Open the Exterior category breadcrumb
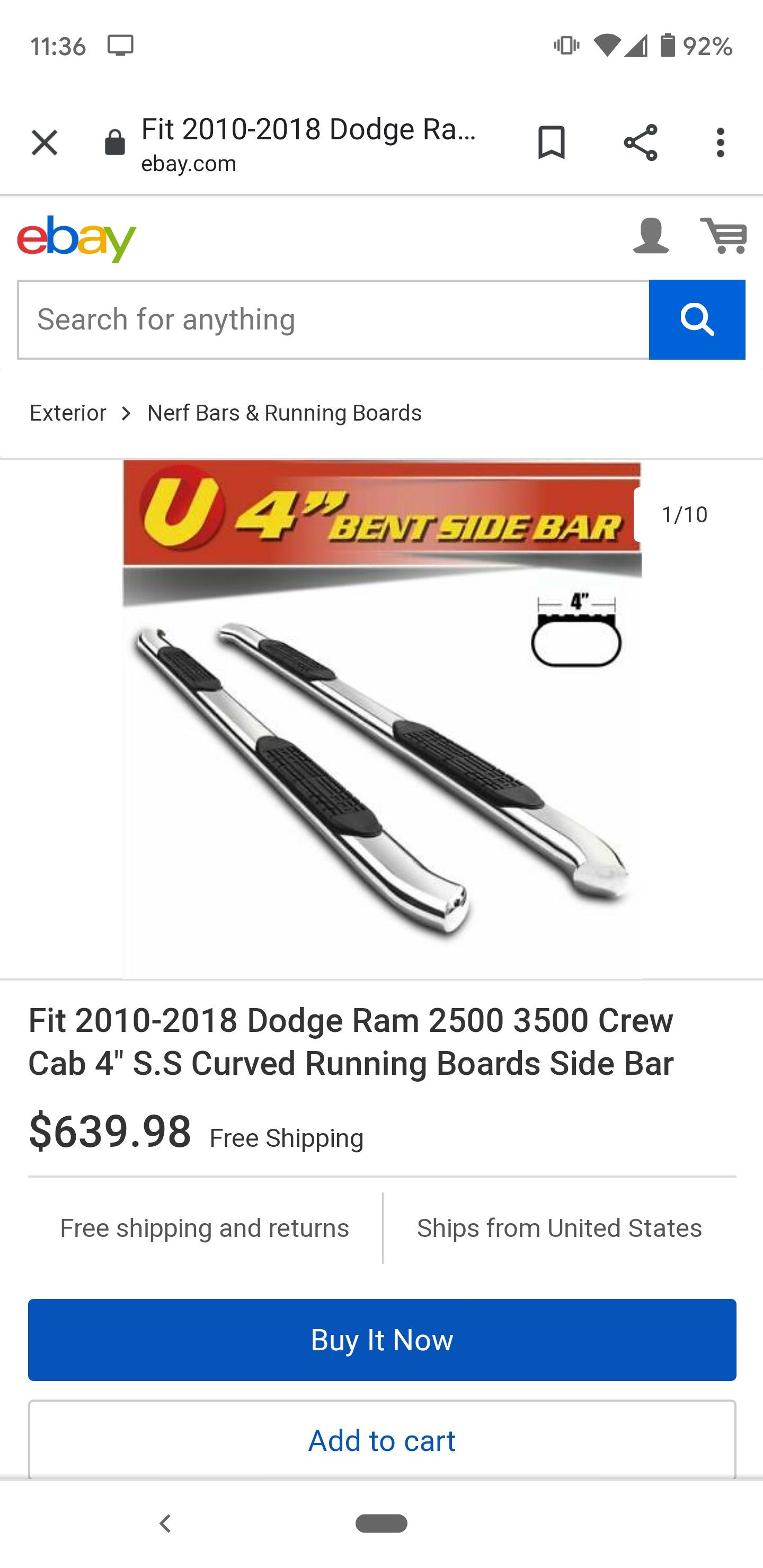Image resolution: width=763 pixels, height=1568 pixels. click(x=68, y=413)
